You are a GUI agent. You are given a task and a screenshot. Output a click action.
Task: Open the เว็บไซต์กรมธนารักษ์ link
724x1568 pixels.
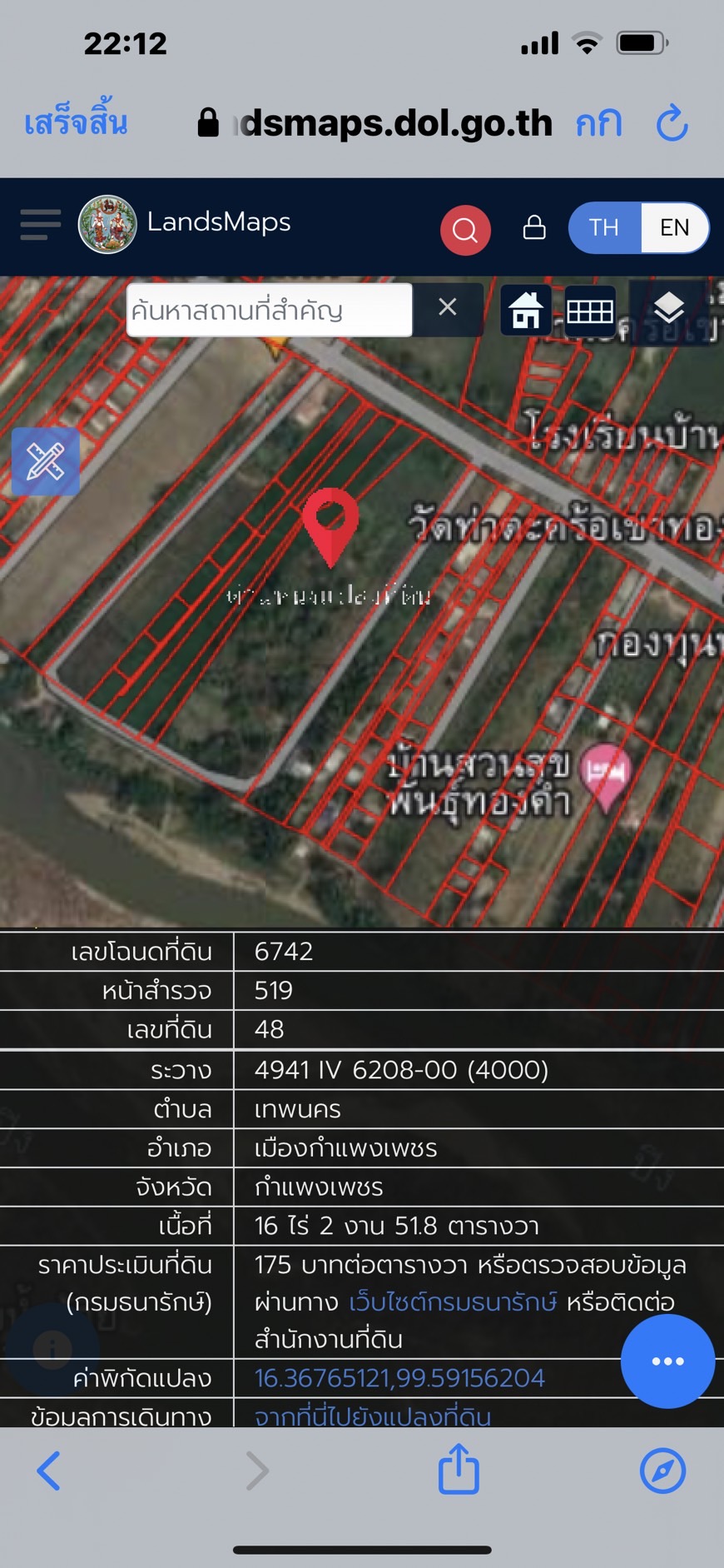(x=452, y=1302)
